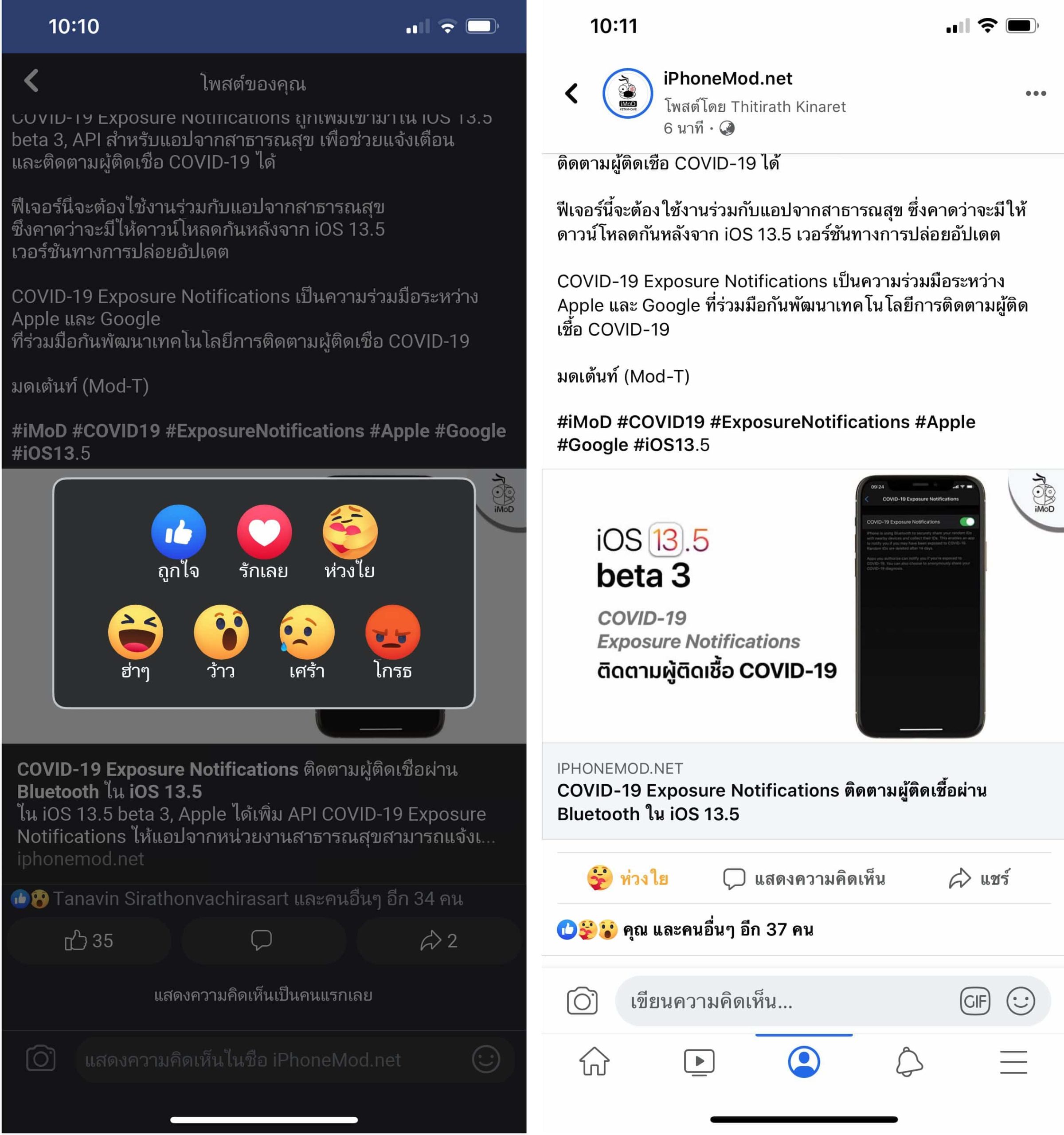Image resolution: width=1064 pixels, height=1135 pixels.
Task: Open the notifications bell tab
Action: 909,1062
